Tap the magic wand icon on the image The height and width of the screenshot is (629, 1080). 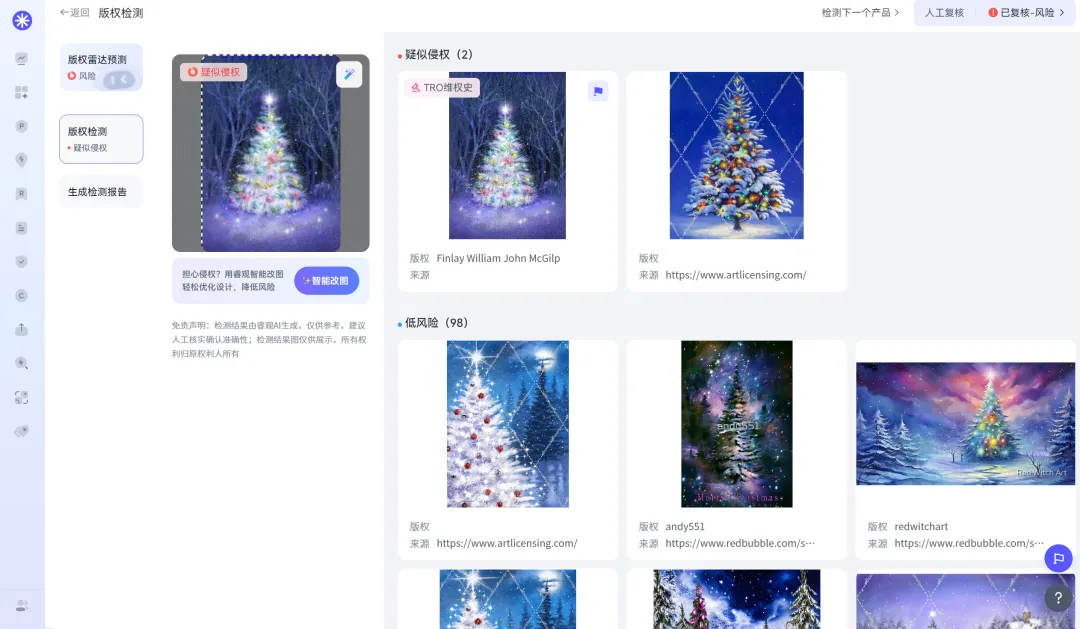pyautogui.click(x=349, y=74)
